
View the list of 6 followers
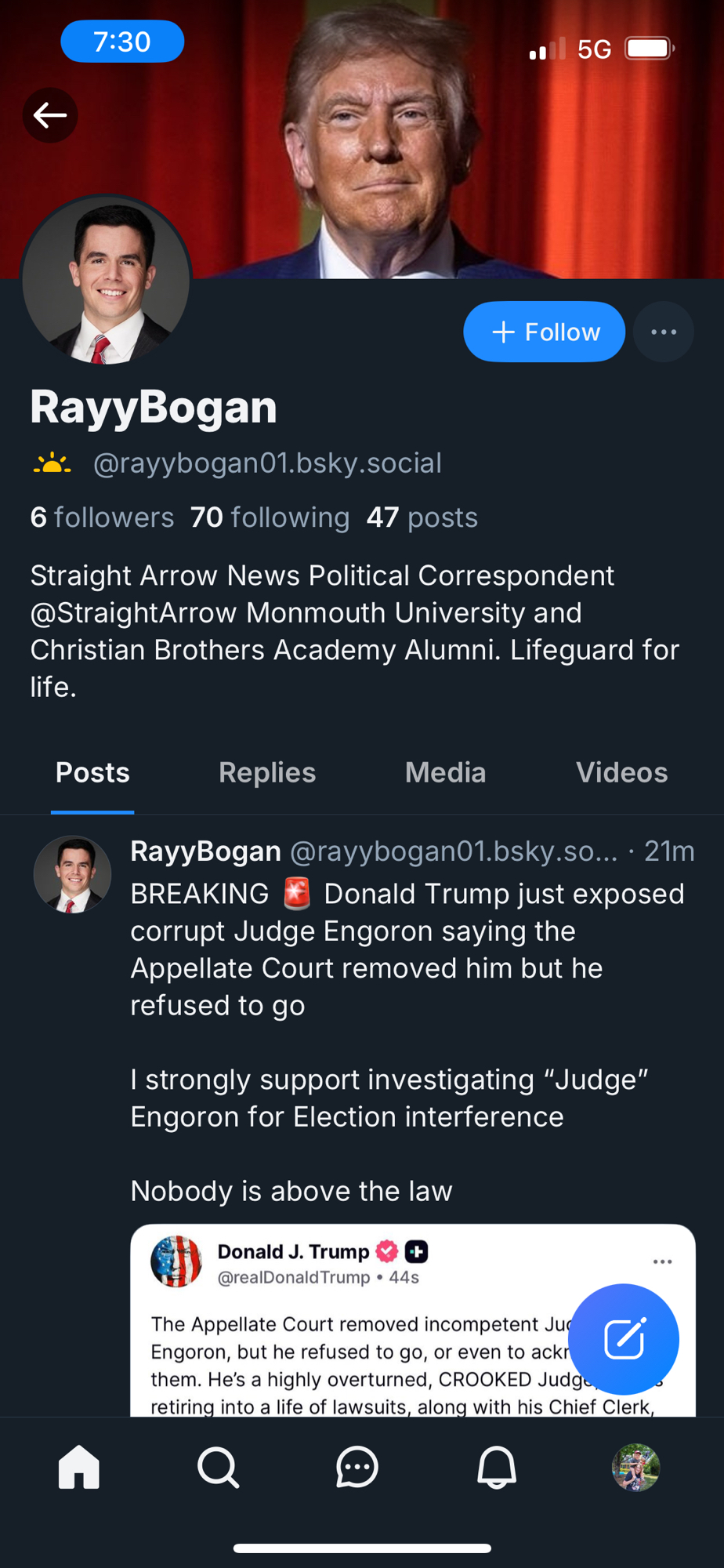coord(102,517)
